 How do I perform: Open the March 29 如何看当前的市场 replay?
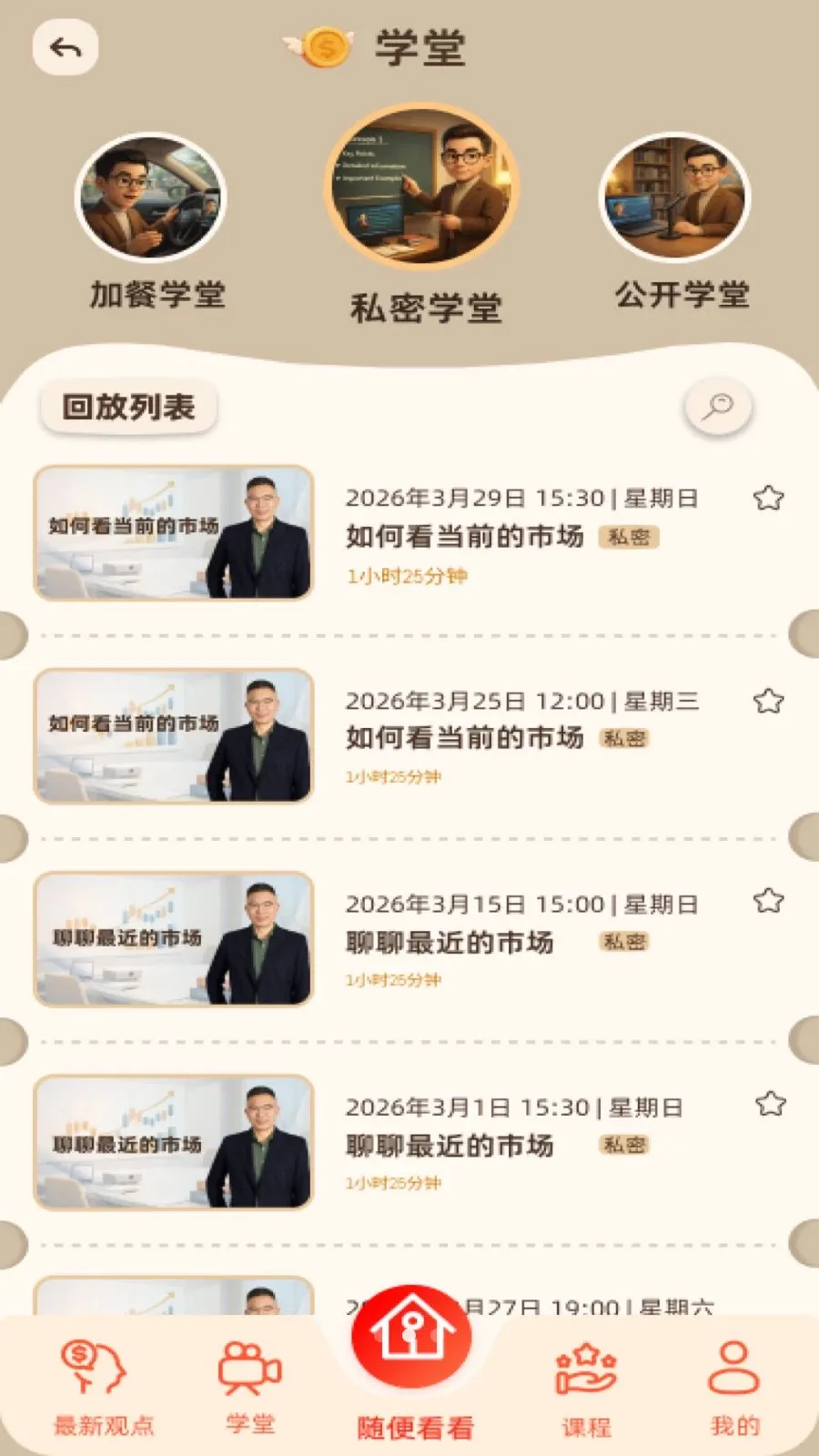coord(173,533)
